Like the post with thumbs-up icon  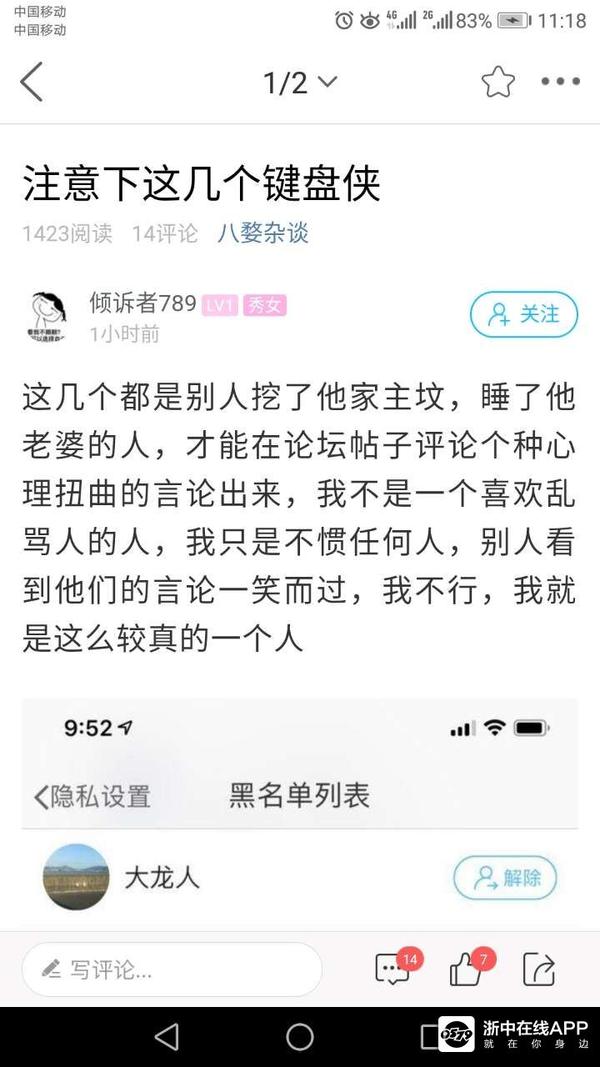(466, 968)
